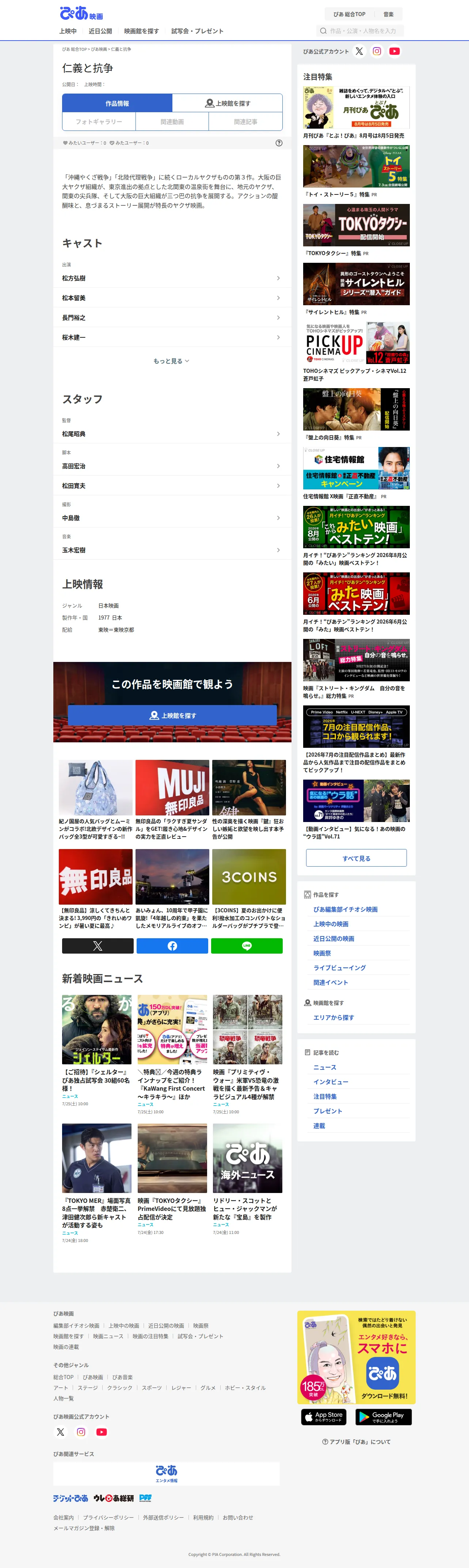The width and height of the screenshot is (469, 1568).
Task: Open the help question mark icon
Action: click(279, 143)
